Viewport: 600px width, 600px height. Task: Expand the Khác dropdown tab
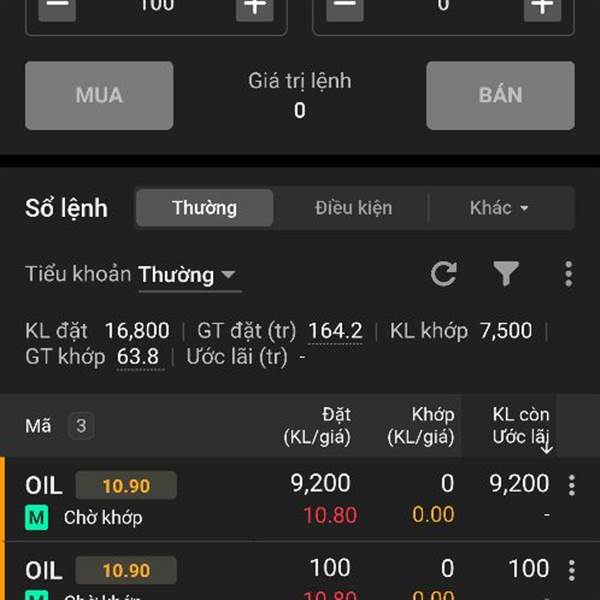[499, 208]
